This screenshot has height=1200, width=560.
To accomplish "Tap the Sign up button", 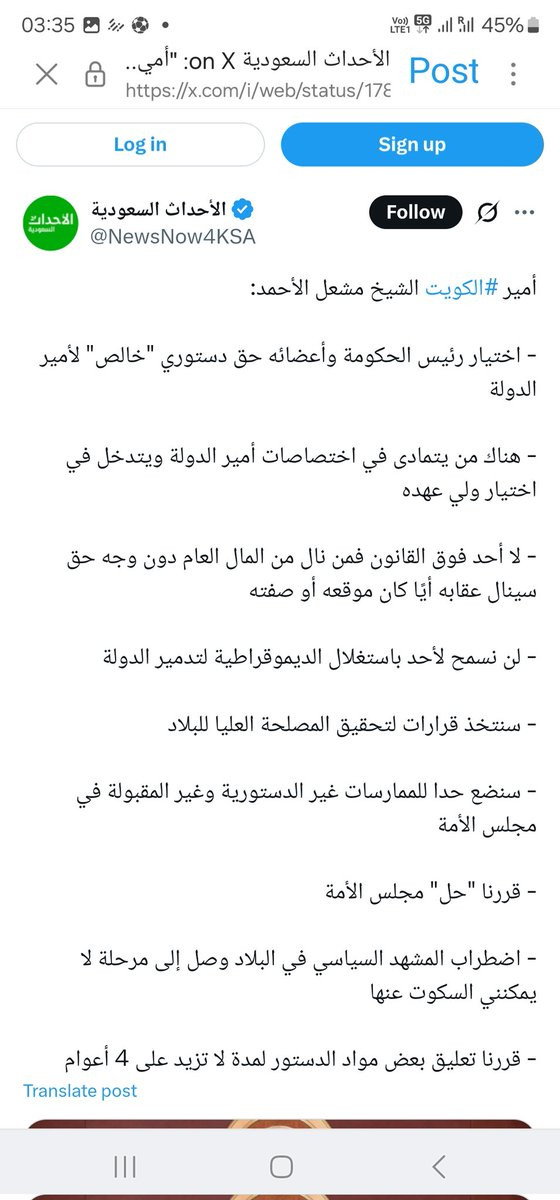I will (412, 144).
